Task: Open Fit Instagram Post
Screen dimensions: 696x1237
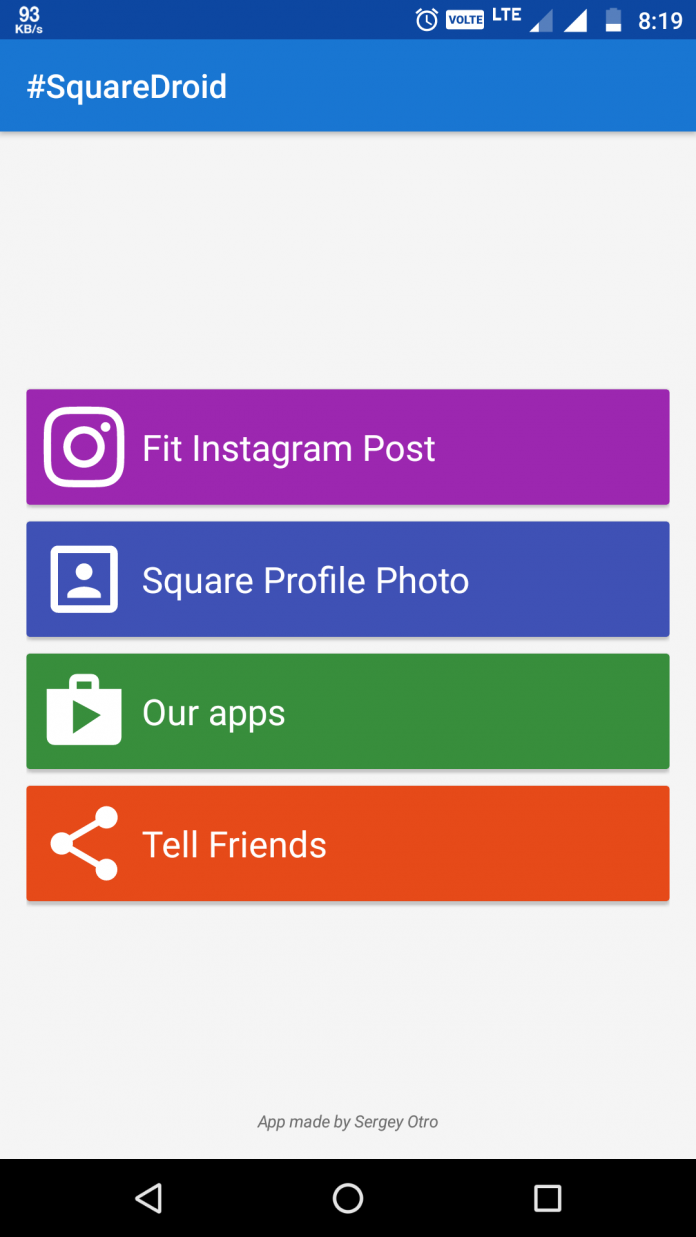Action: click(x=347, y=447)
